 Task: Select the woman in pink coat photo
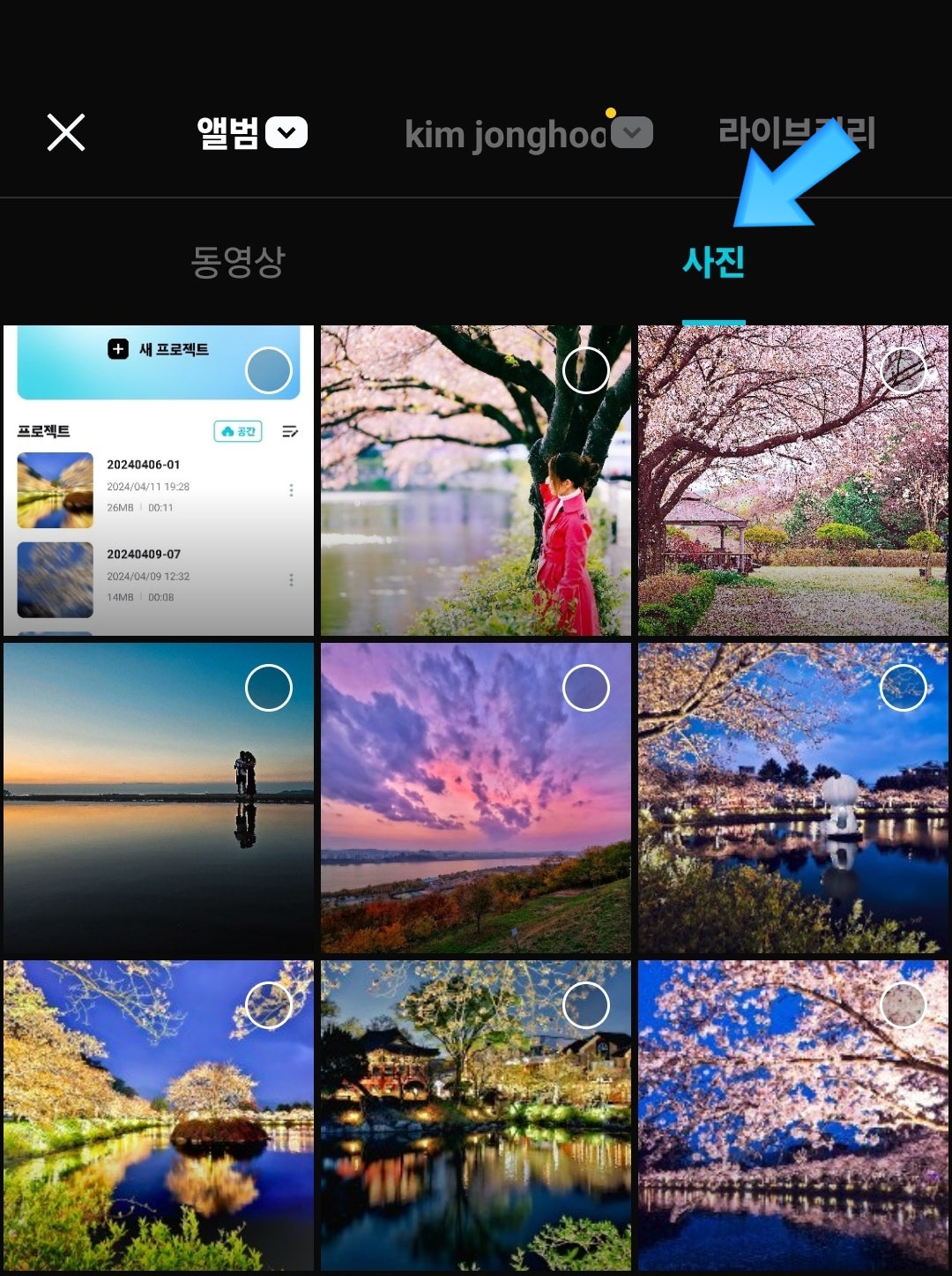pyautogui.click(x=585, y=370)
